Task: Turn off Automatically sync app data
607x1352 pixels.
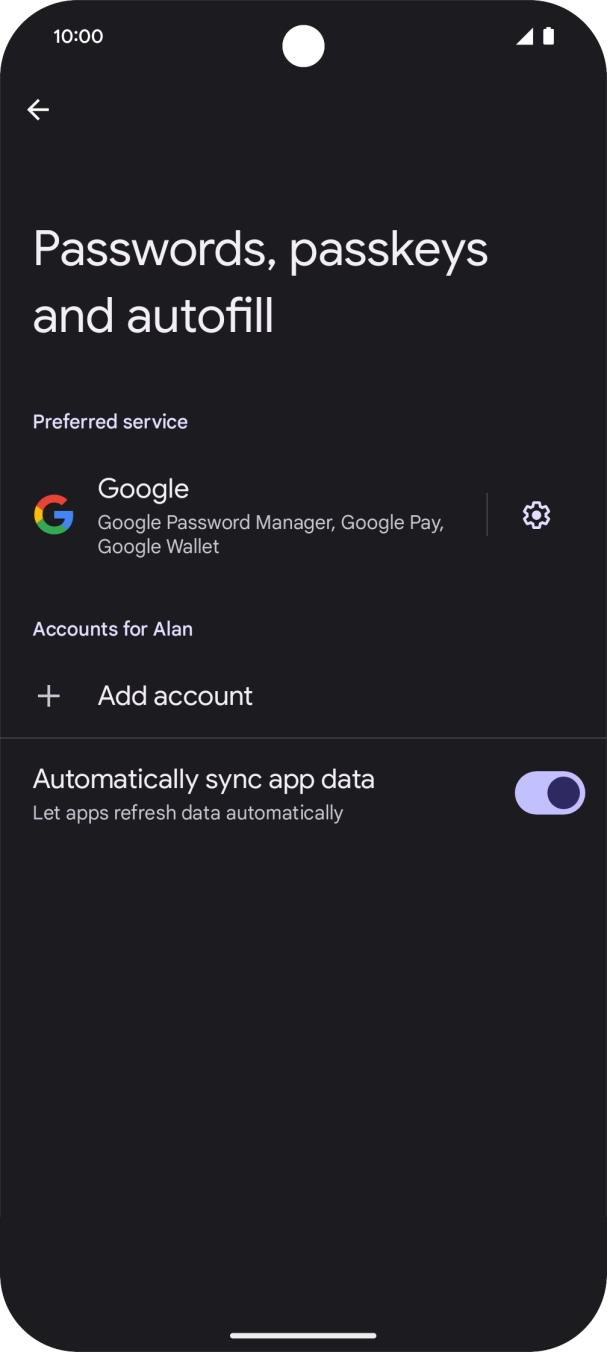Action: click(x=549, y=793)
